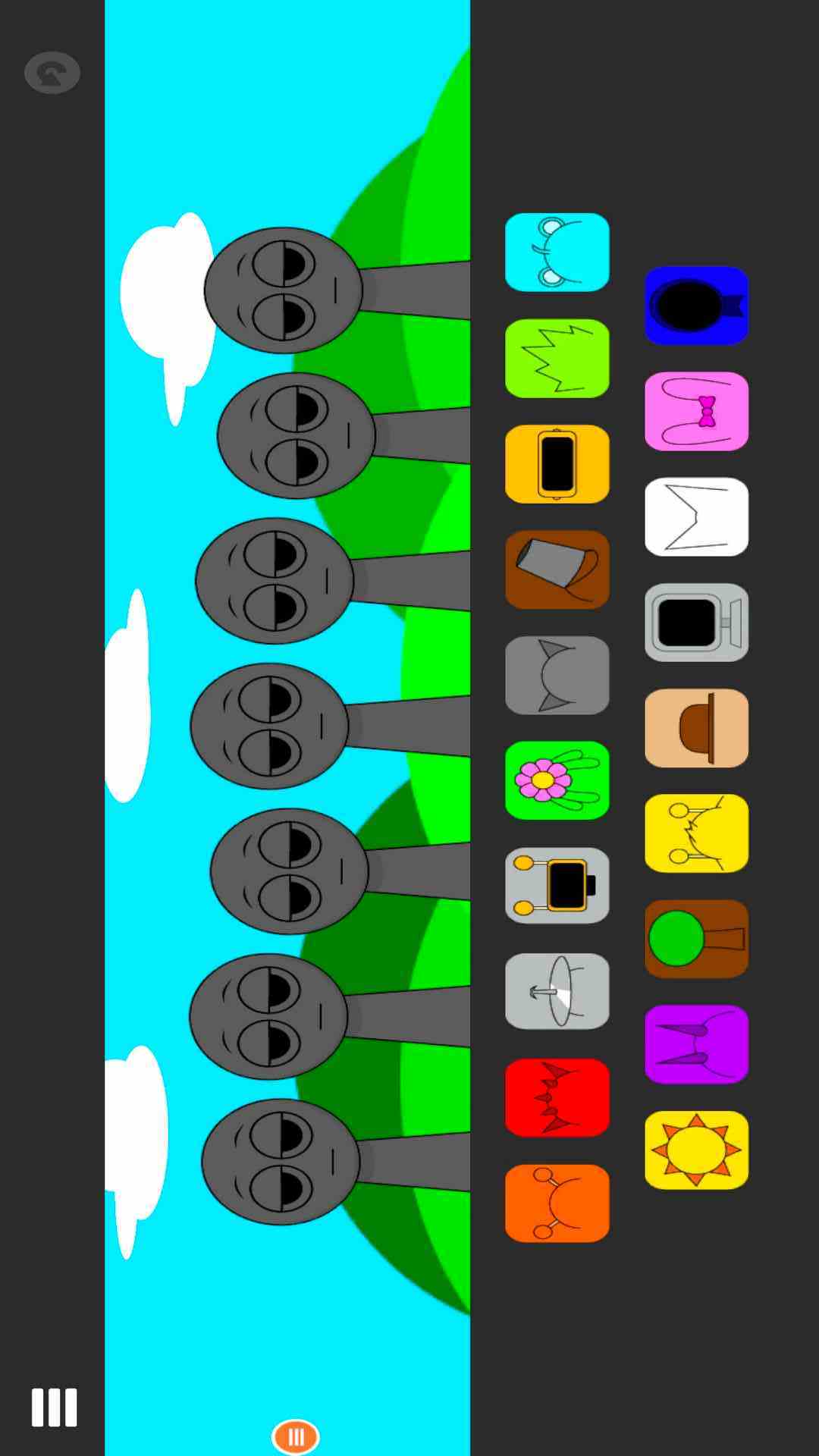Choose the brown icon with green tree
The image size is (819, 1456).
tap(696, 939)
